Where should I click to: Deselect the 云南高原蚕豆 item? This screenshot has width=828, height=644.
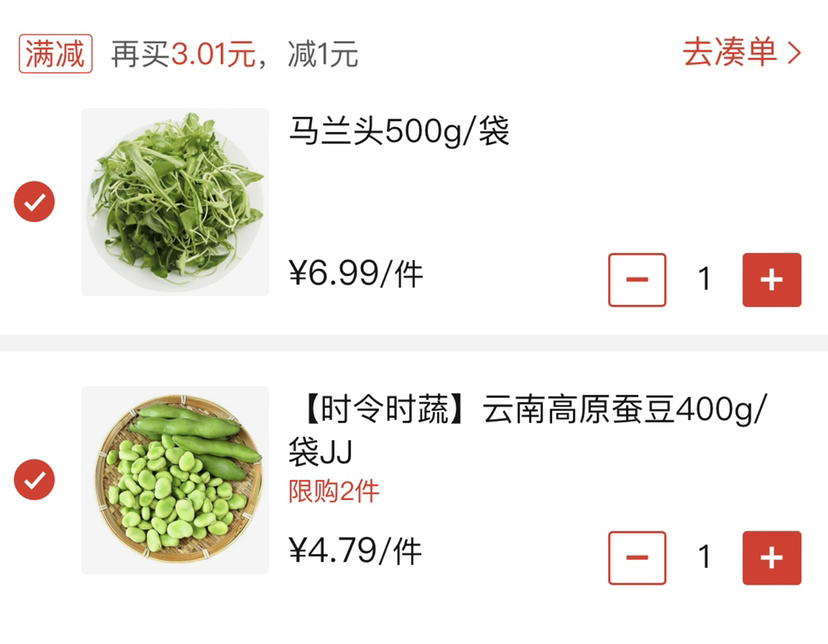click(x=34, y=479)
